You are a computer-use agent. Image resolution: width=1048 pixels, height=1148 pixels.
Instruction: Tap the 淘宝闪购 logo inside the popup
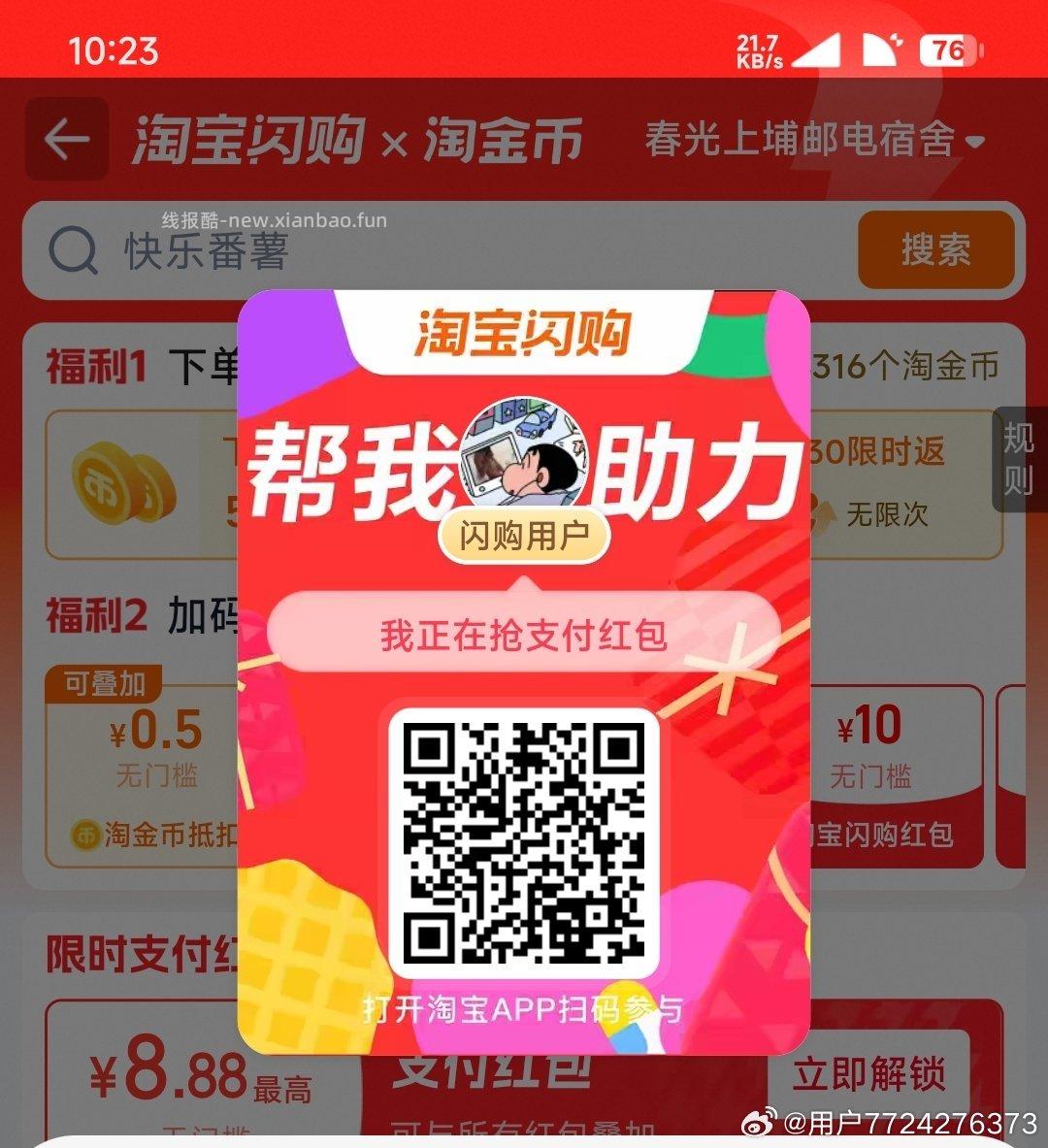pyautogui.click(x=524, y=333)
